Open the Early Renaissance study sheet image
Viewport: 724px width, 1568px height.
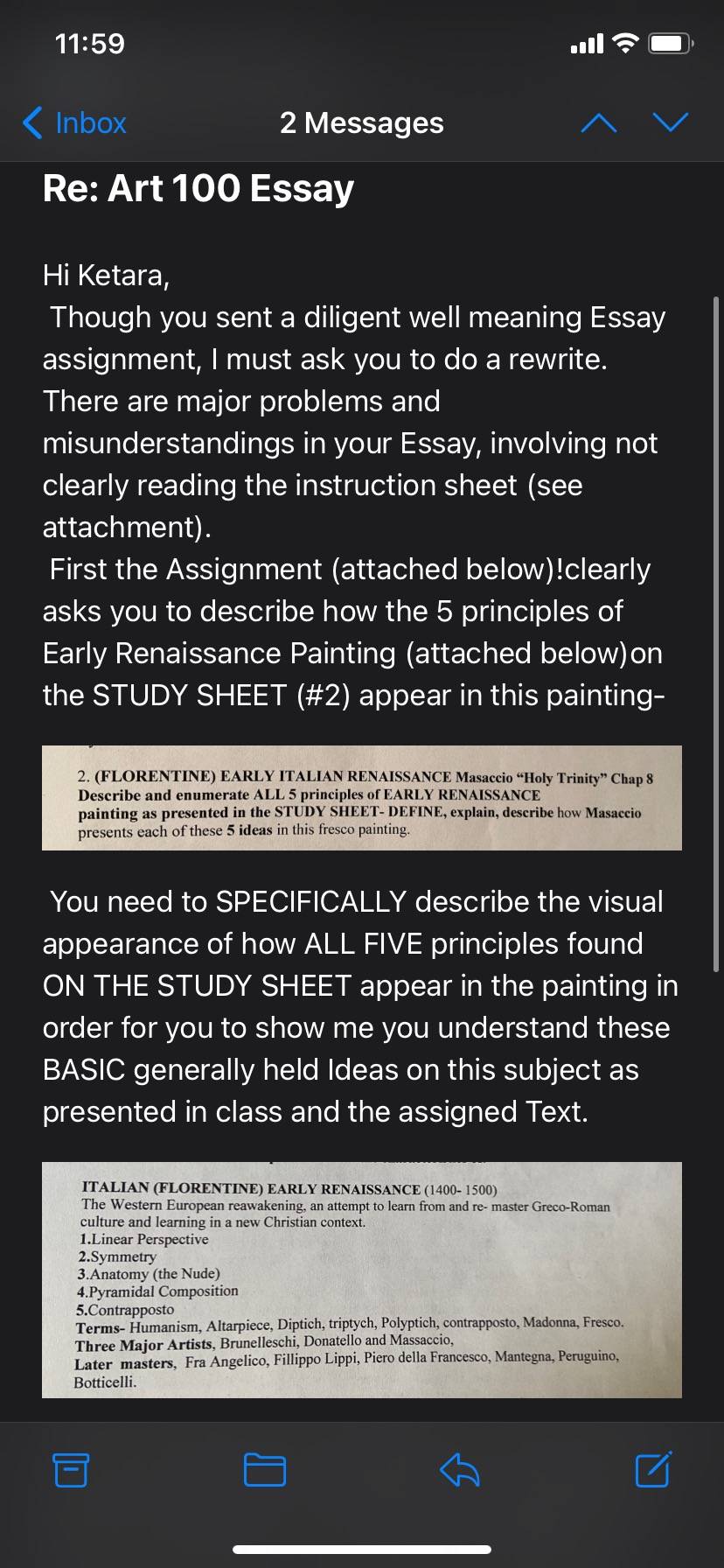tap(362, 1280)
